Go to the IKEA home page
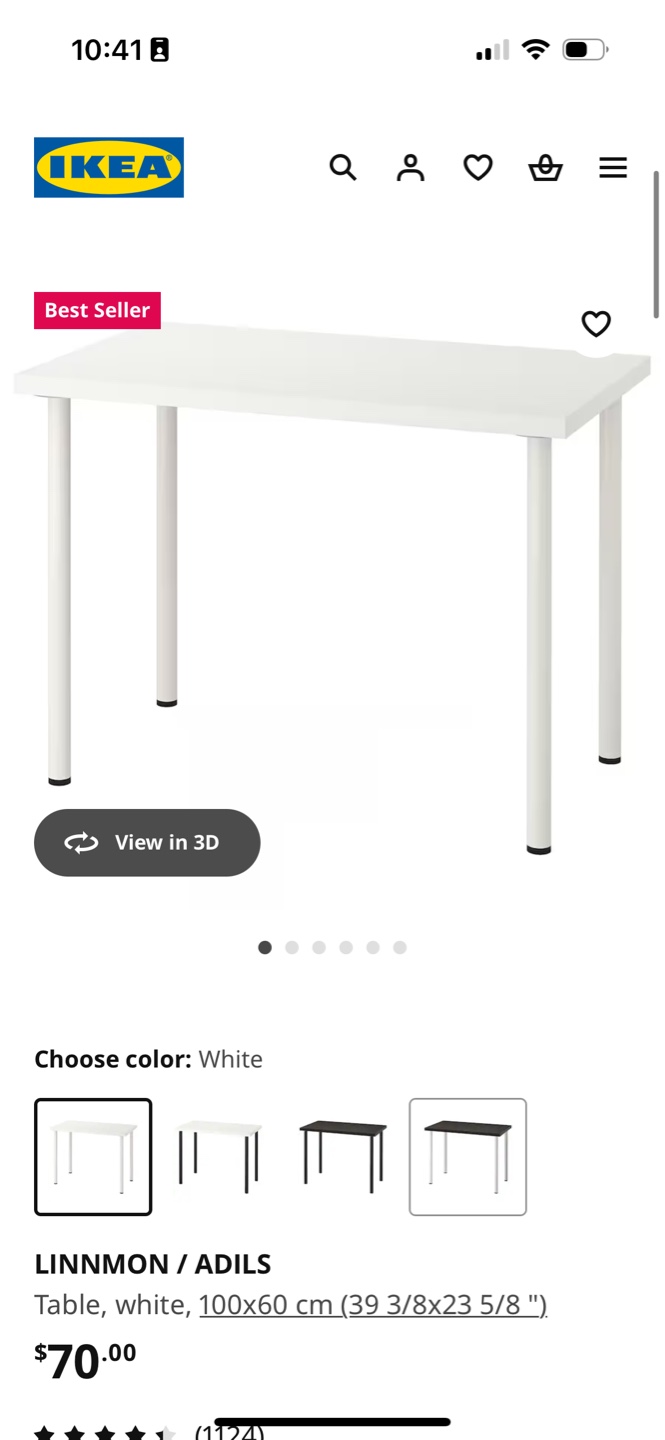Viewport: 665px width, 1440px height. point(109,167)
